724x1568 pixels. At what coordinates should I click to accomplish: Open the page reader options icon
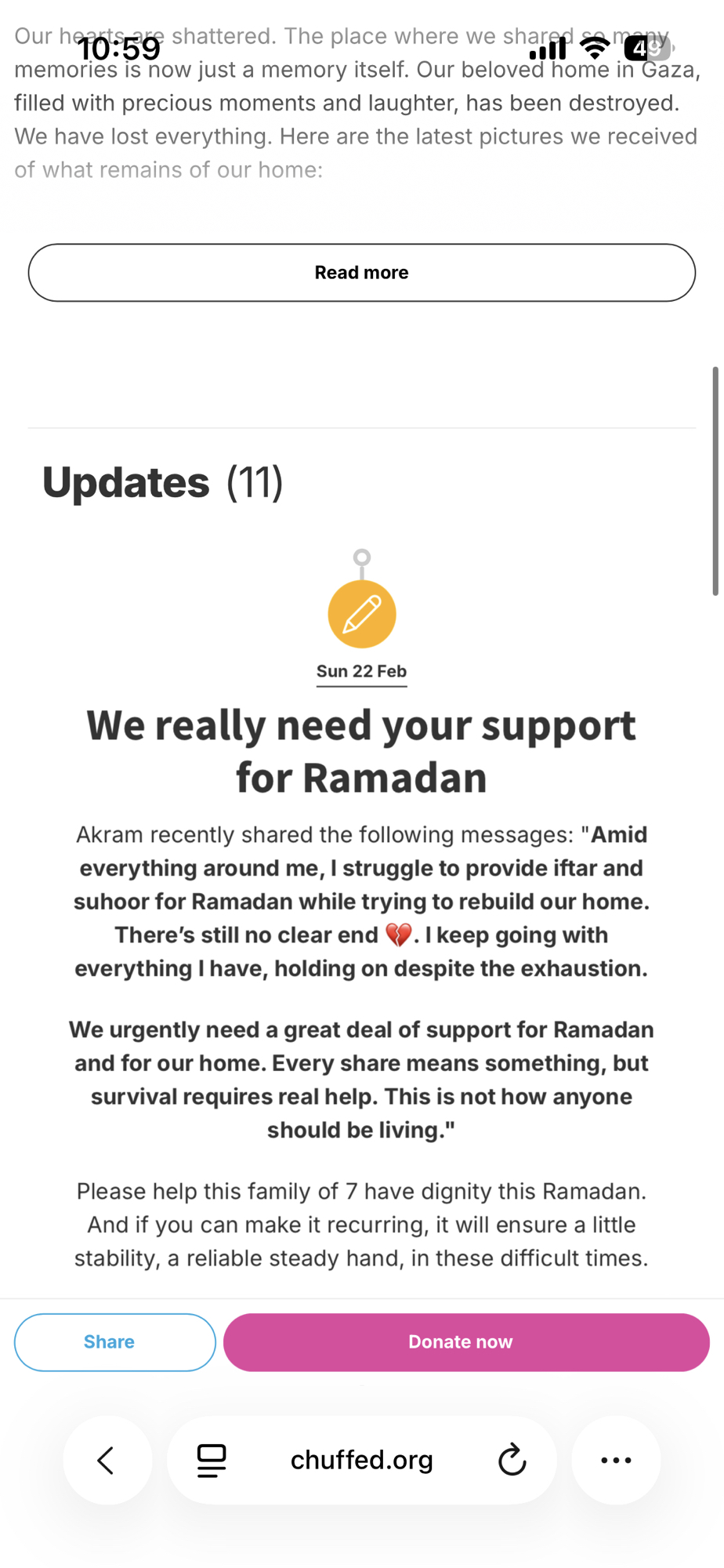pyautogui.click(x=212, y=1460)
